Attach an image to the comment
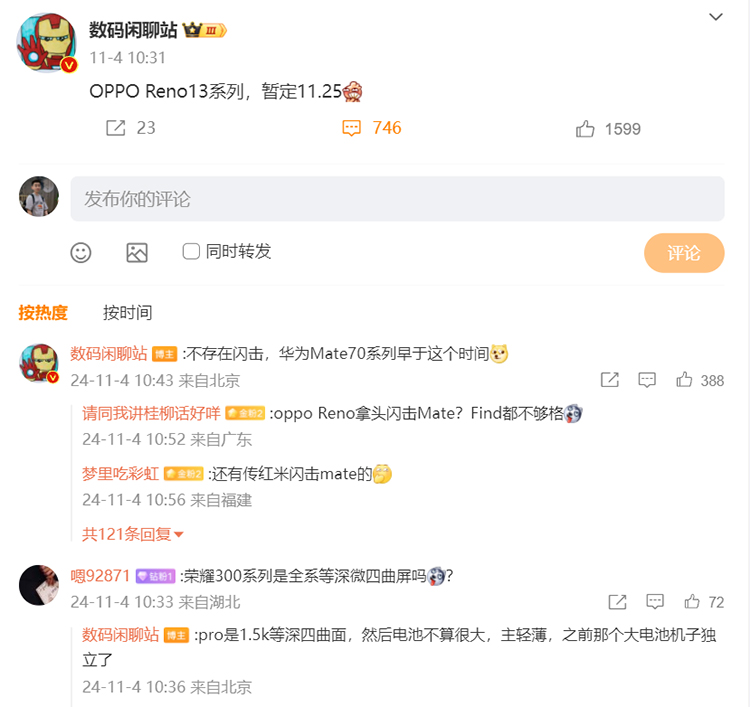Image resolution: width=750 pixels, height=707 pixels. (137, 252)
